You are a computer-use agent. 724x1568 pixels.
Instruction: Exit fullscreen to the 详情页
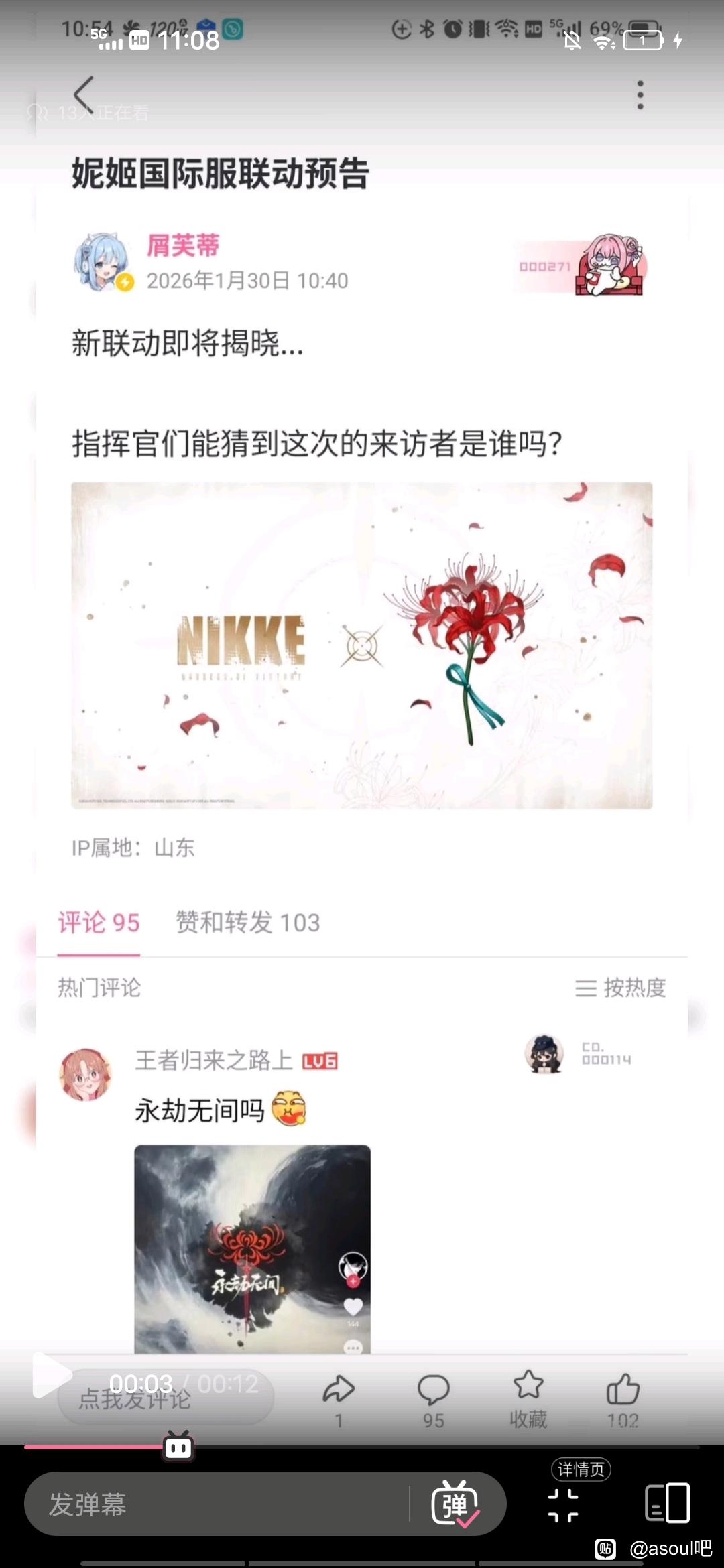click(x=563, y=1505)
